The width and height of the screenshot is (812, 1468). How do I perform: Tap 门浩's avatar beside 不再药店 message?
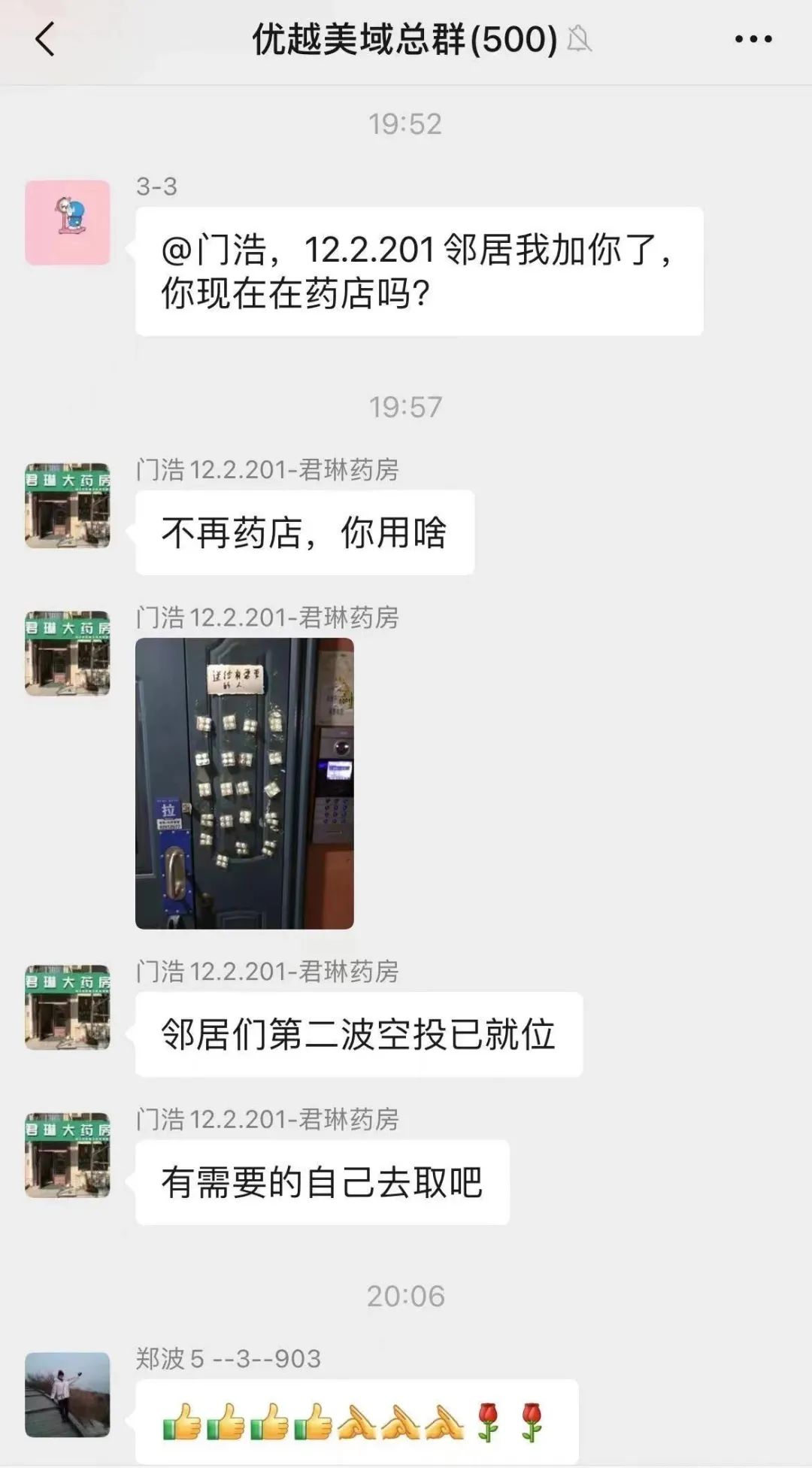[68, 505]
